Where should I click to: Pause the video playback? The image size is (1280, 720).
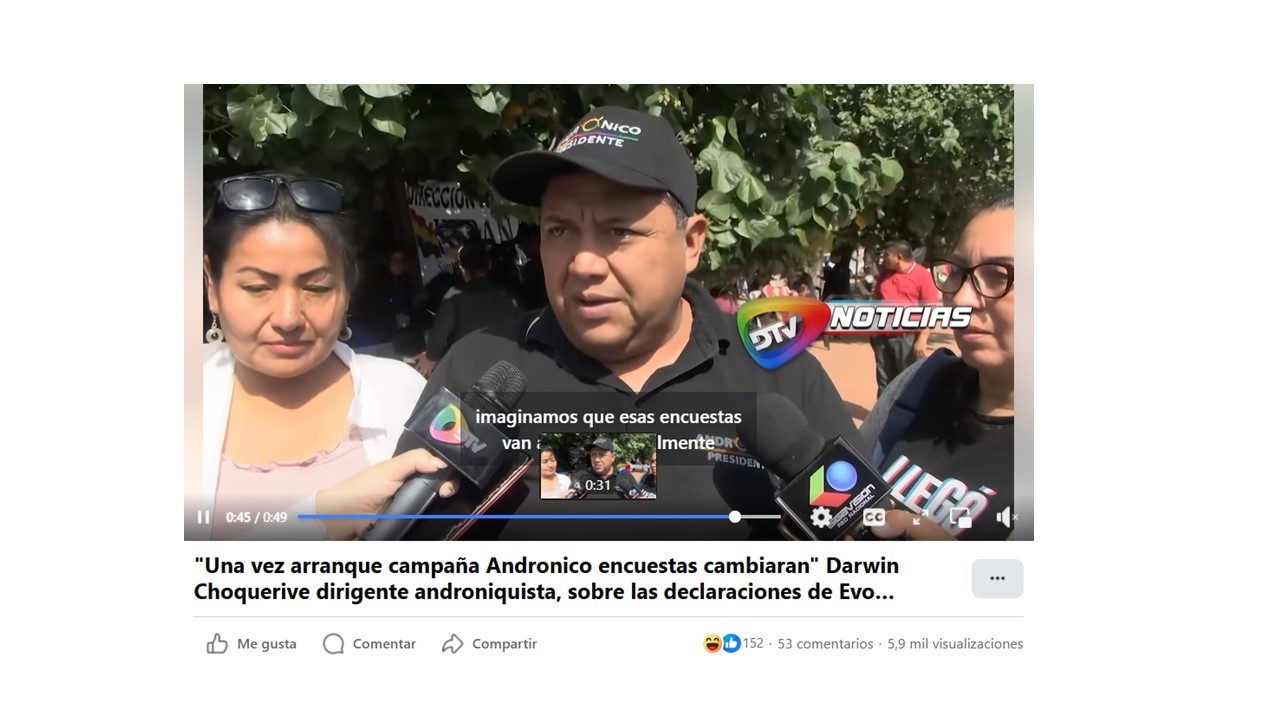click(203, 517)
